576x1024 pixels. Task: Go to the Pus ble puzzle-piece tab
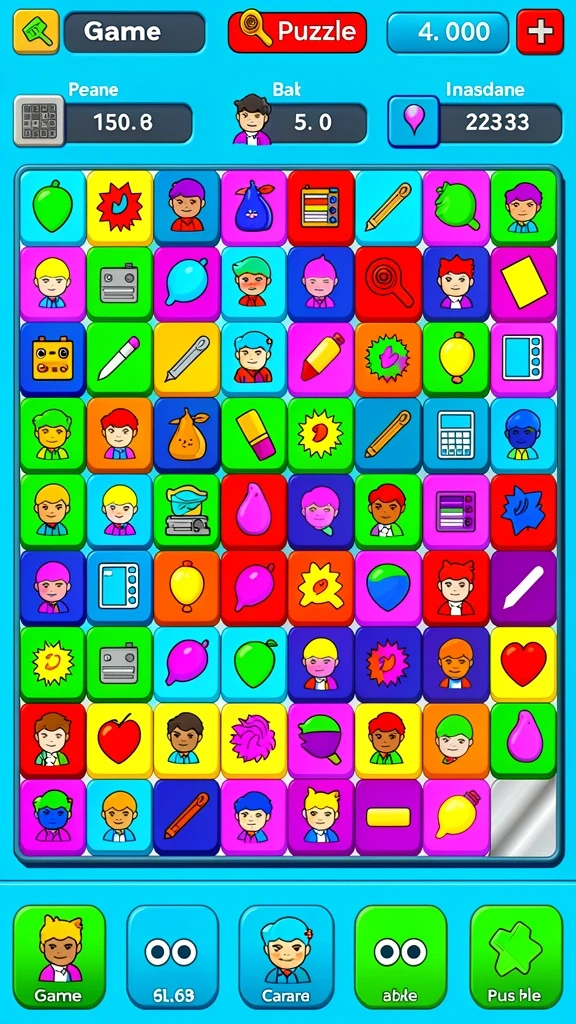[516, 957]
